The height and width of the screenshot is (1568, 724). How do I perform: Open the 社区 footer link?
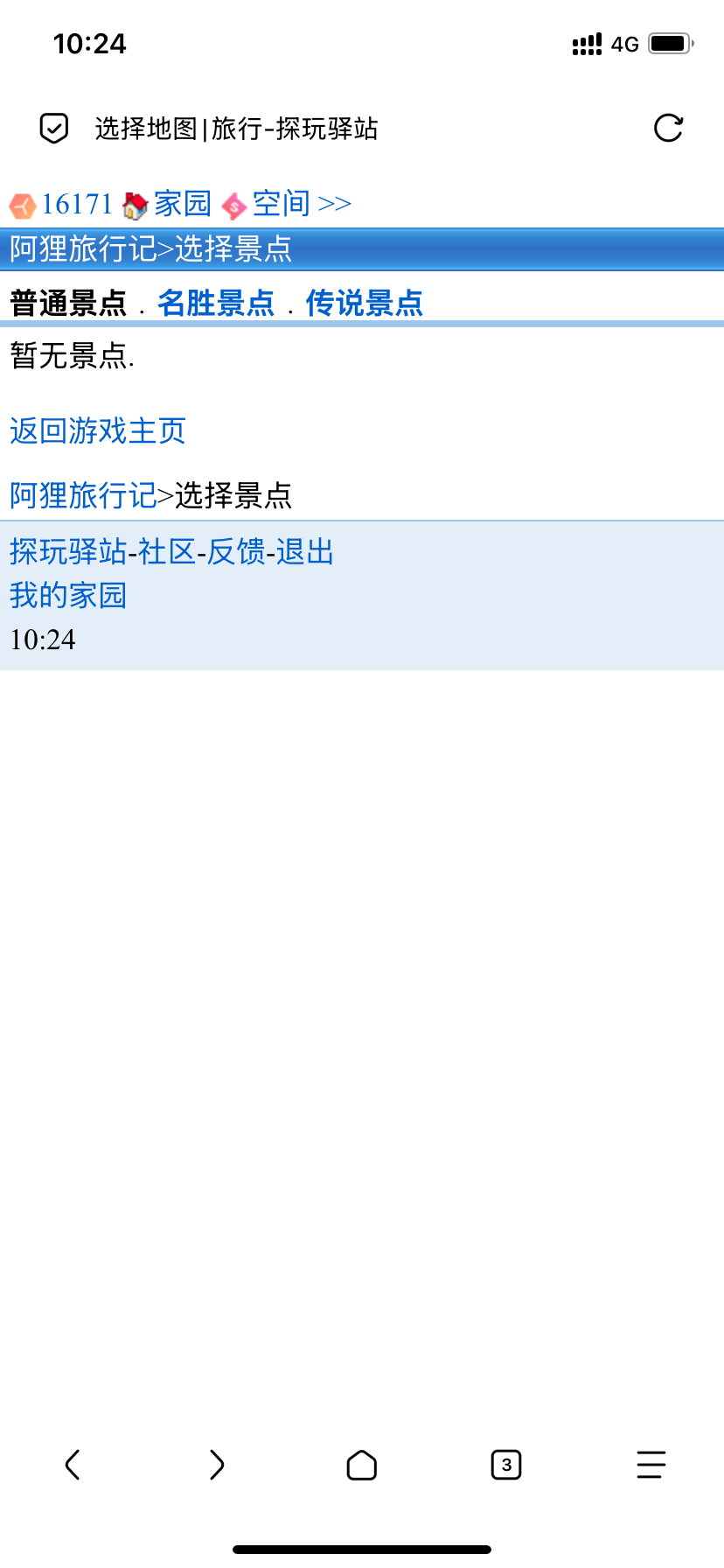coord(166,552)
